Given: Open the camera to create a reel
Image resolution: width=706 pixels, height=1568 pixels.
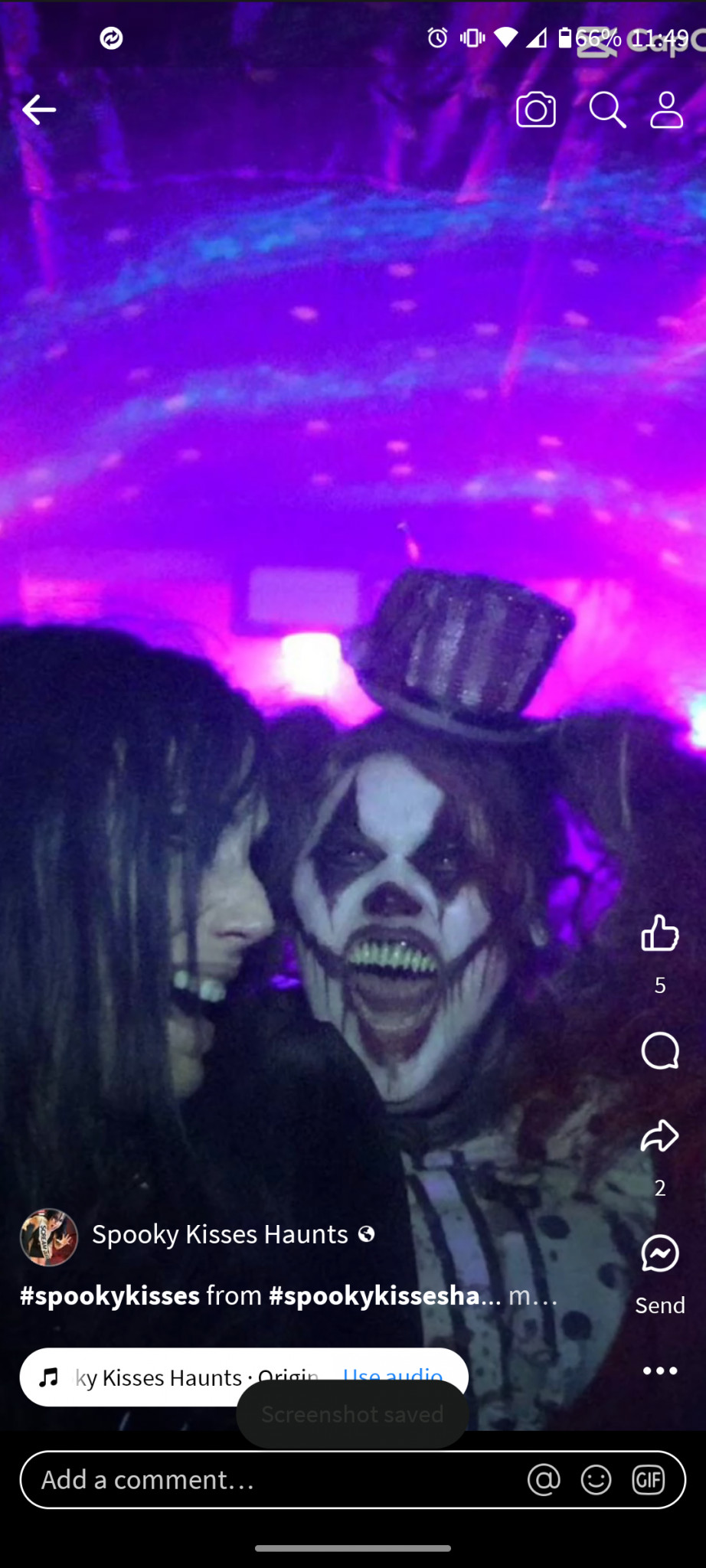Looking at the screenshot, I should [536, 110].
